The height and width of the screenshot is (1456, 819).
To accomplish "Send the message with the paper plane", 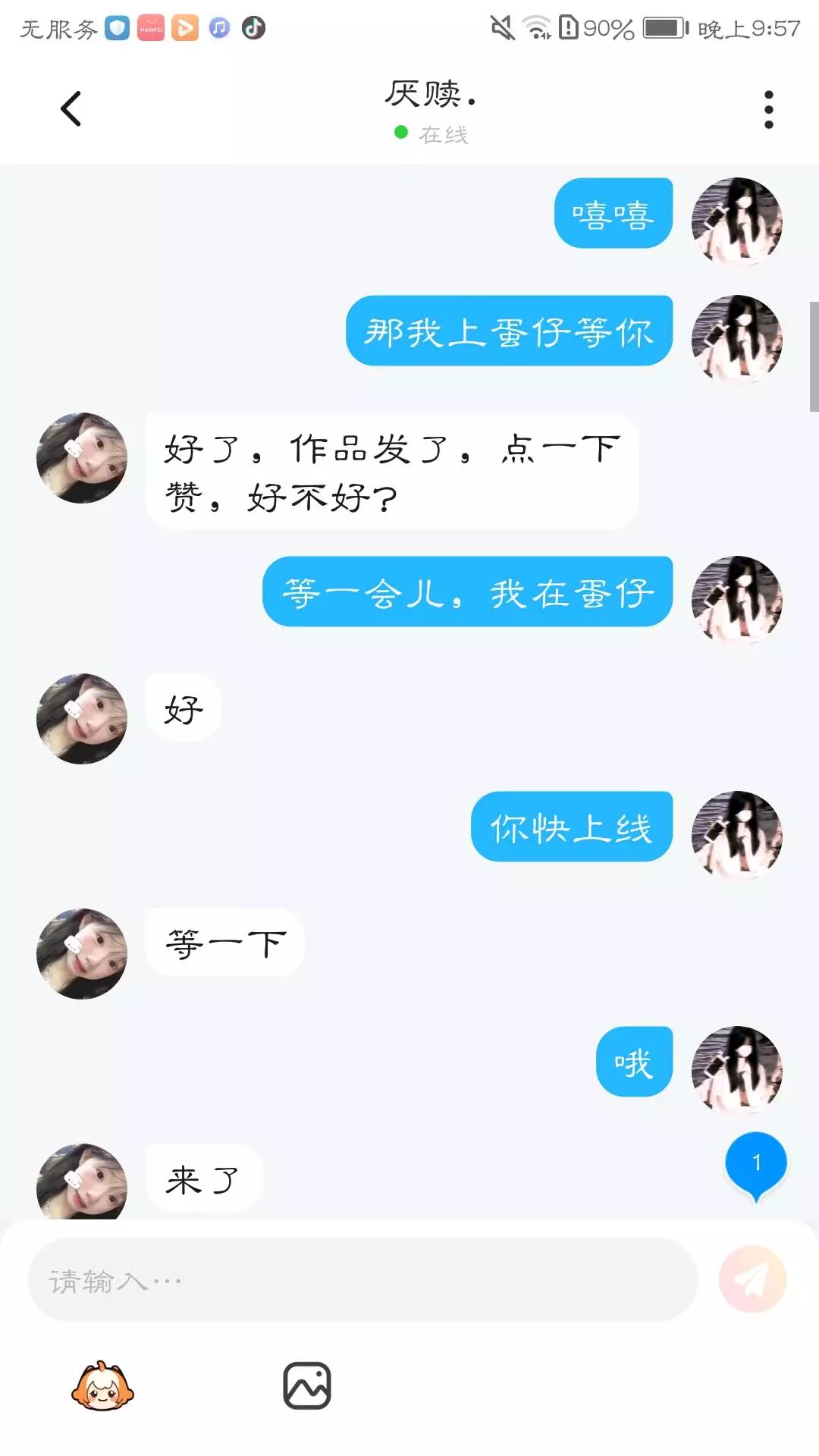I will coord(752,1280).
